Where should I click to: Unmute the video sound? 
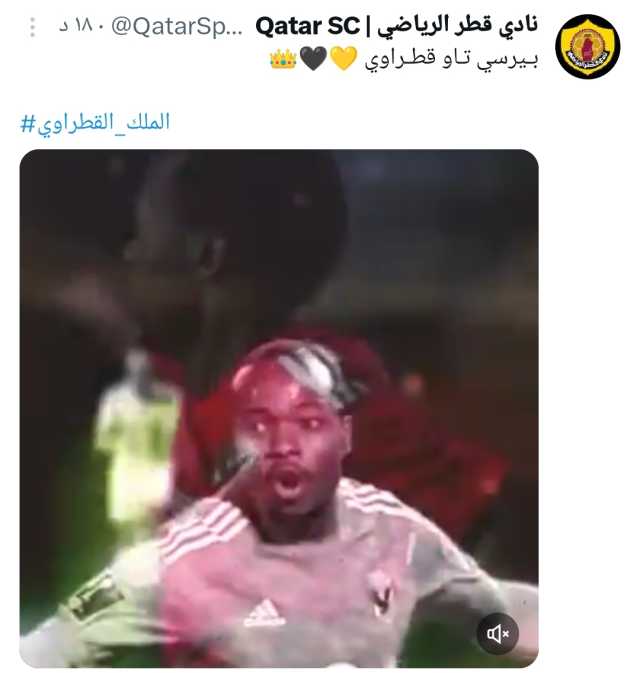(497, 632)
